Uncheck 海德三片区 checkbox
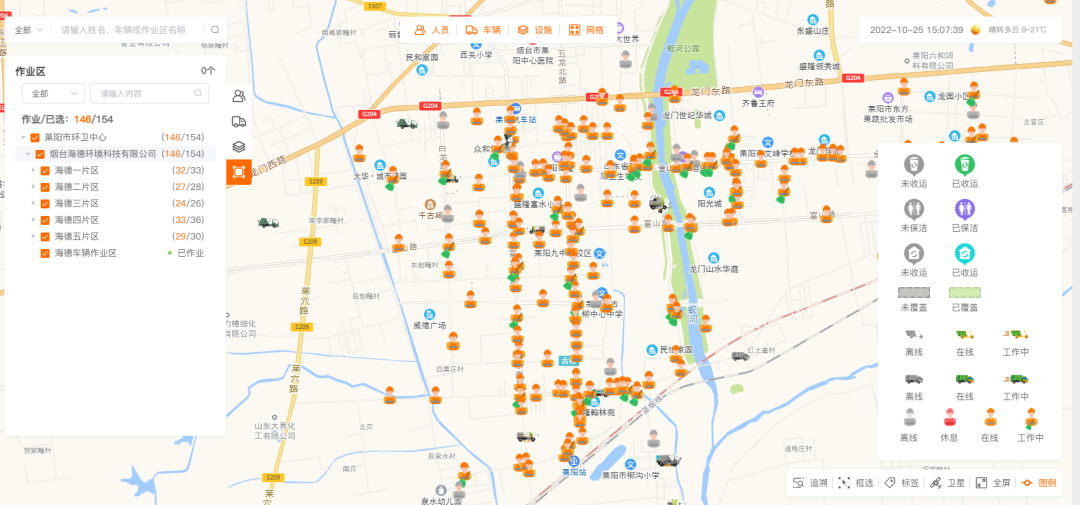Image resolution: width=1080 pixels, height=505 pixels. [x=45, y=203]
